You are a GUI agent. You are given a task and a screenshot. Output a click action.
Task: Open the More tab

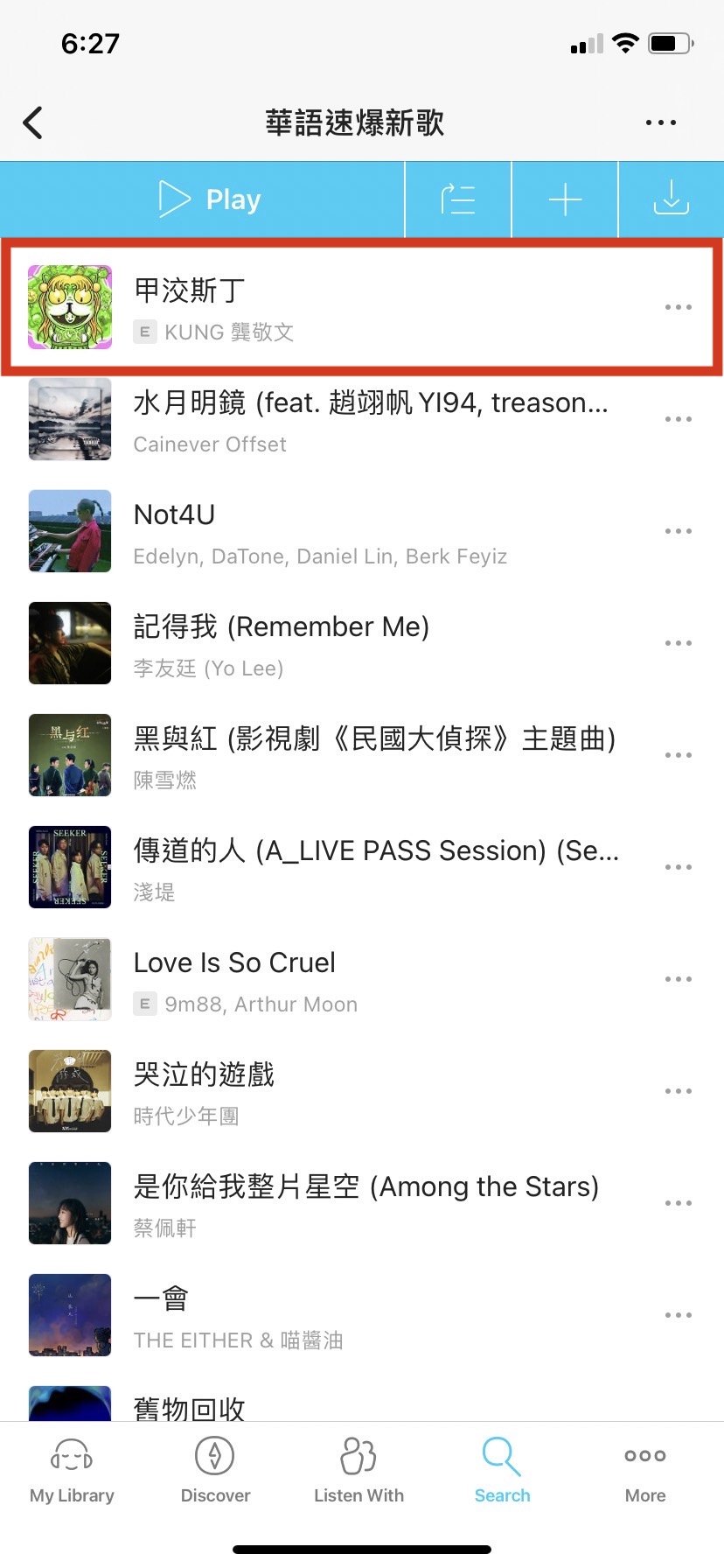tap(645, 1472)
